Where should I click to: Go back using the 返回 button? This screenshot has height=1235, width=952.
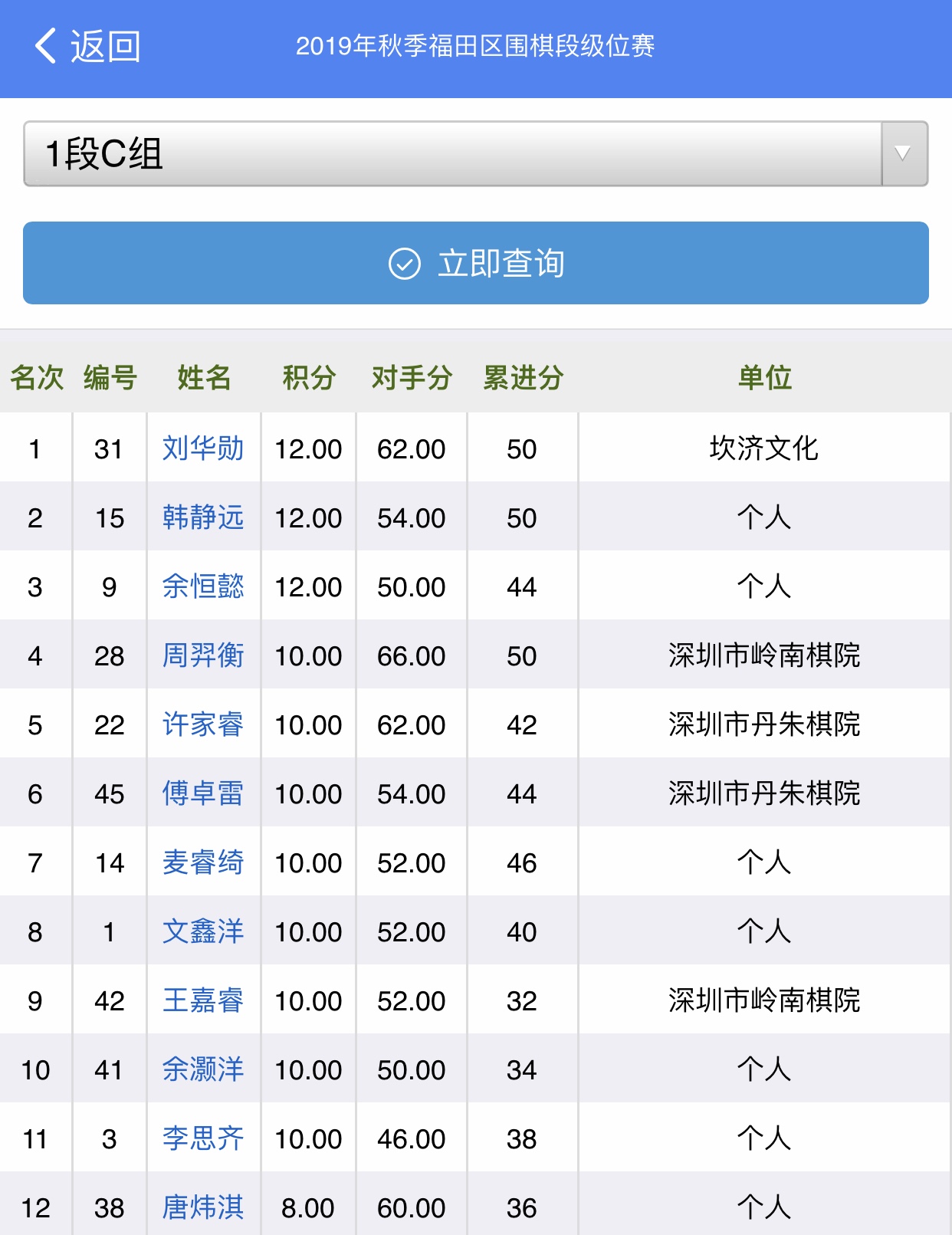click(87, 47)
